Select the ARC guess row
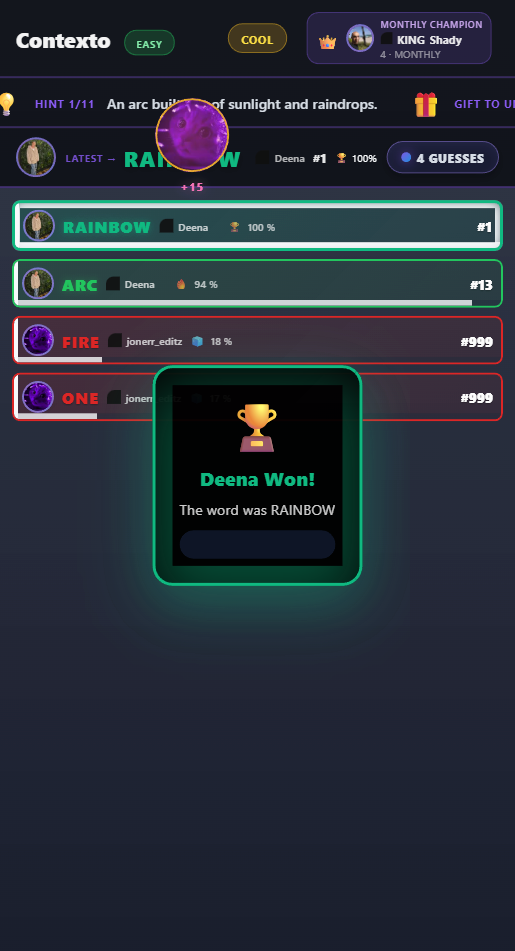Image resolution: width=515 pixels, height=951 pixels. [258, 283]
